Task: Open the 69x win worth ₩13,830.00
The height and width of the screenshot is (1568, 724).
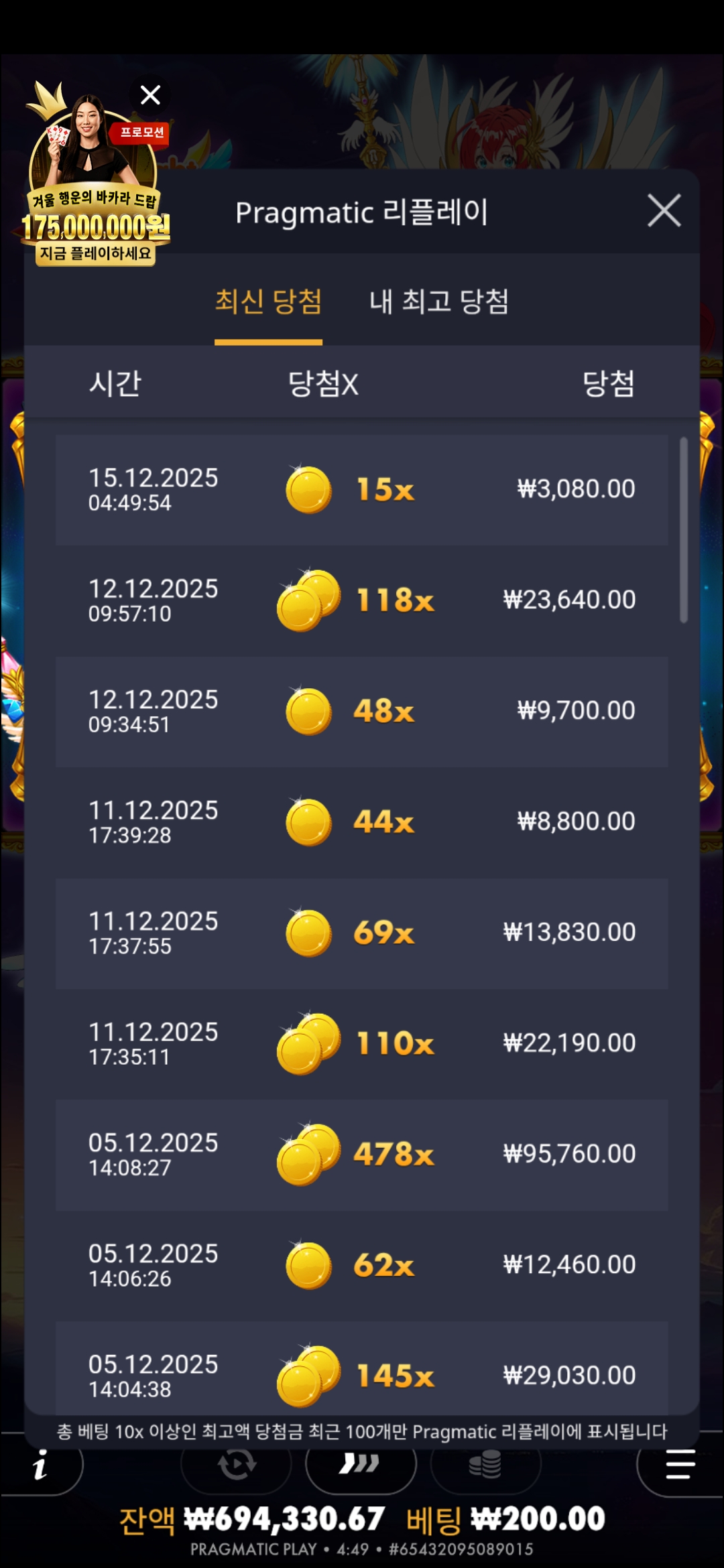Action: [362, 933]
